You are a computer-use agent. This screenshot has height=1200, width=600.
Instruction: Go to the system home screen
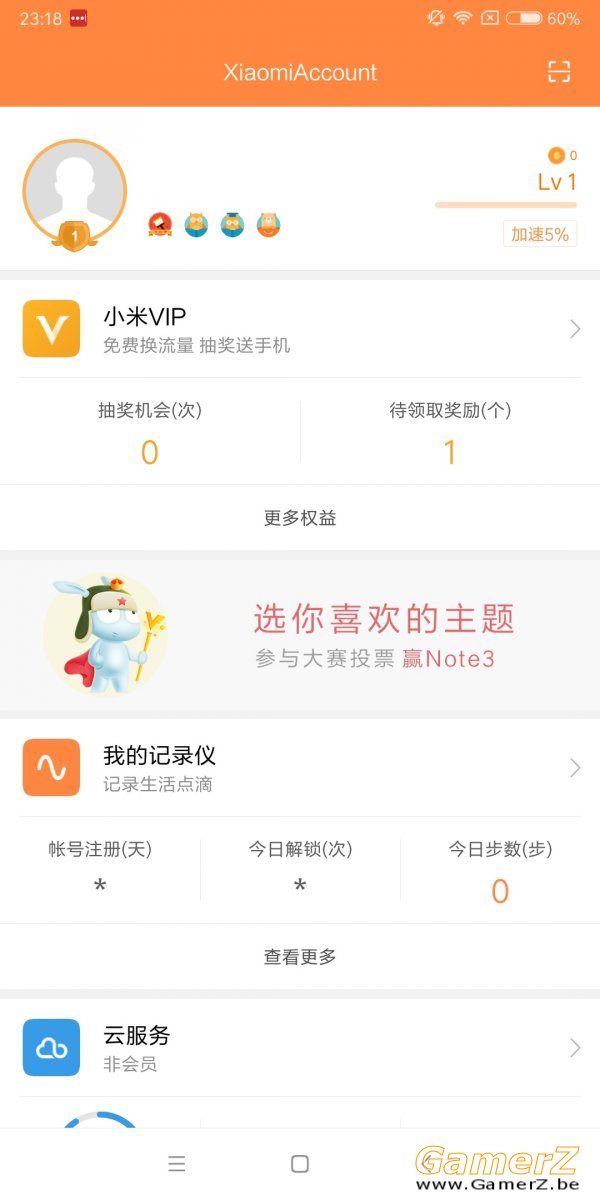(x=300, y=1163)
